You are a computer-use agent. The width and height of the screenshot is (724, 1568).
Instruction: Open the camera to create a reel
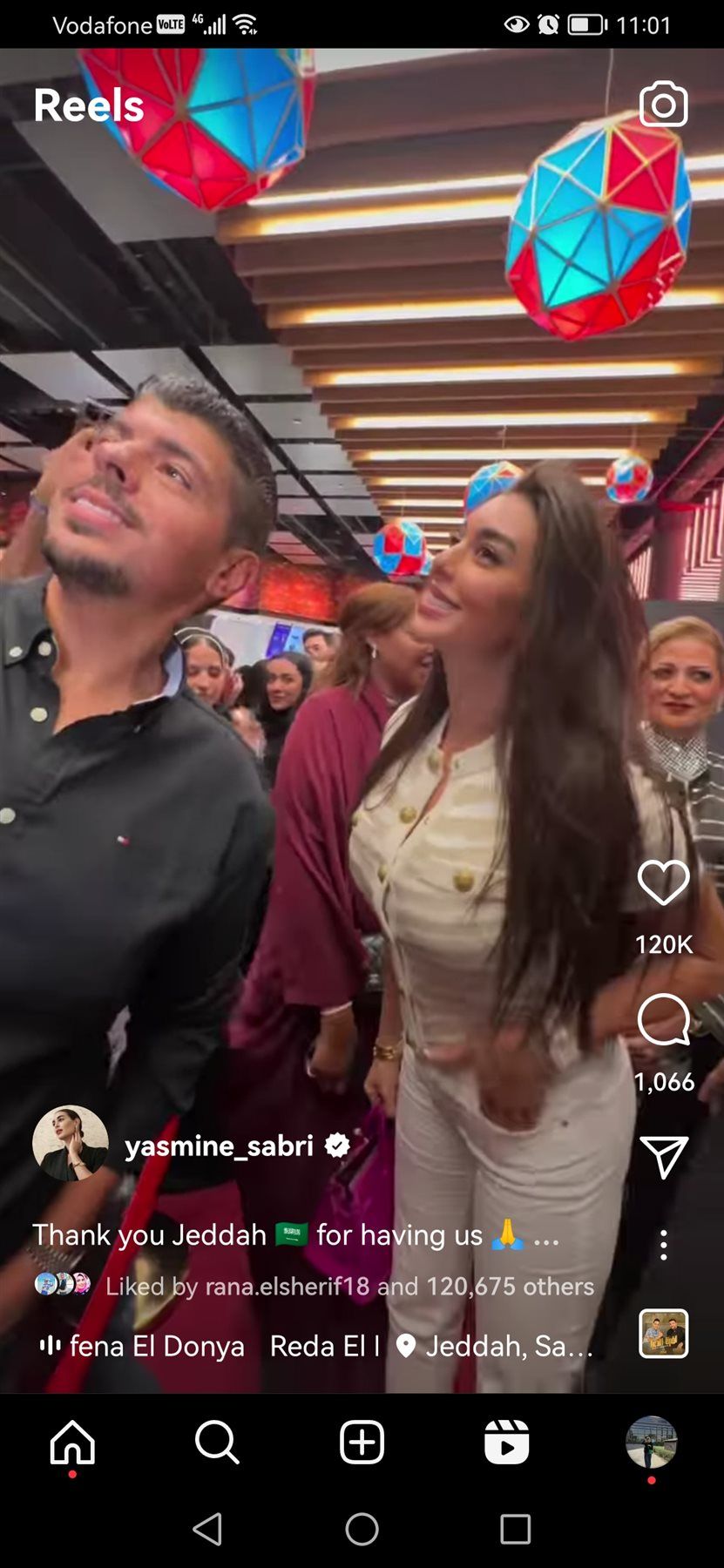tap(663, 105)
